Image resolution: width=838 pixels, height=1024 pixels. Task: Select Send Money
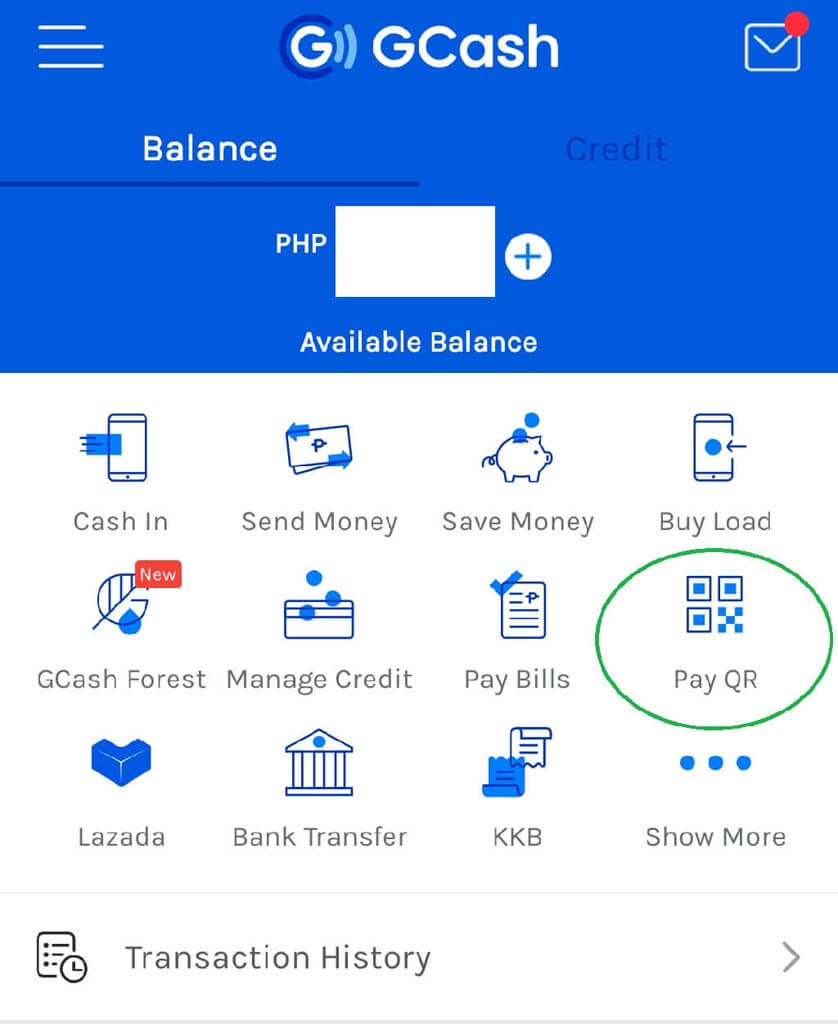pyautogui.click(x=318, y=470)
